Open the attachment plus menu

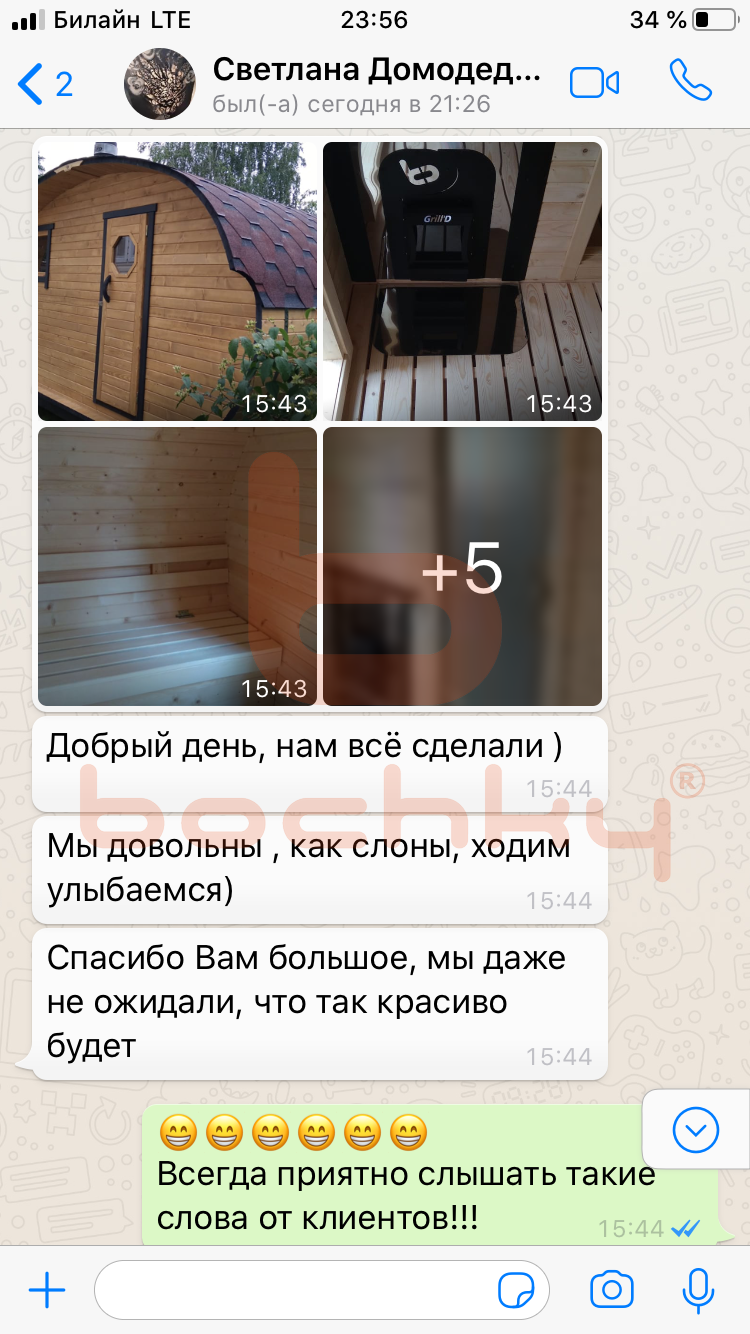coord(46,1291)
